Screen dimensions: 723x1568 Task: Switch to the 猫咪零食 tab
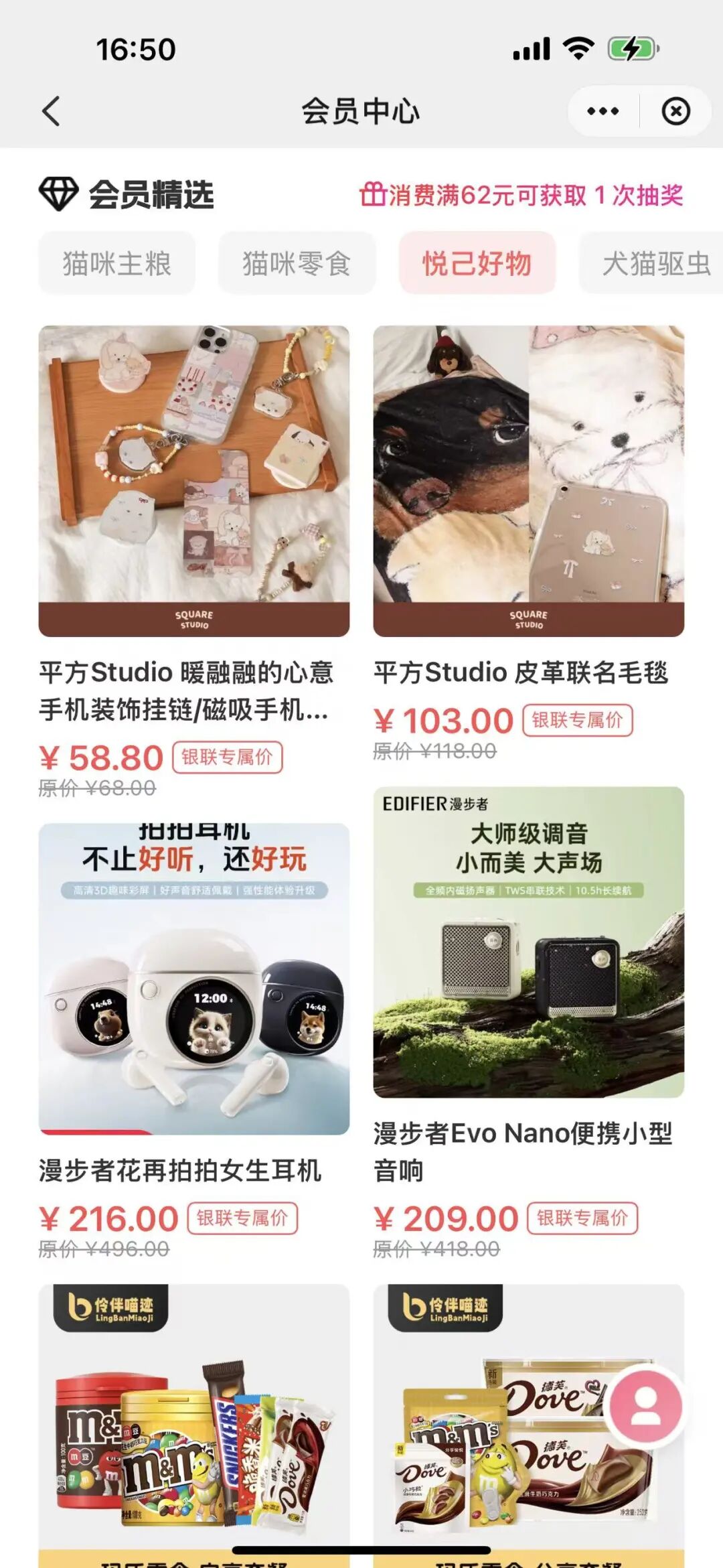pos(297,263)
